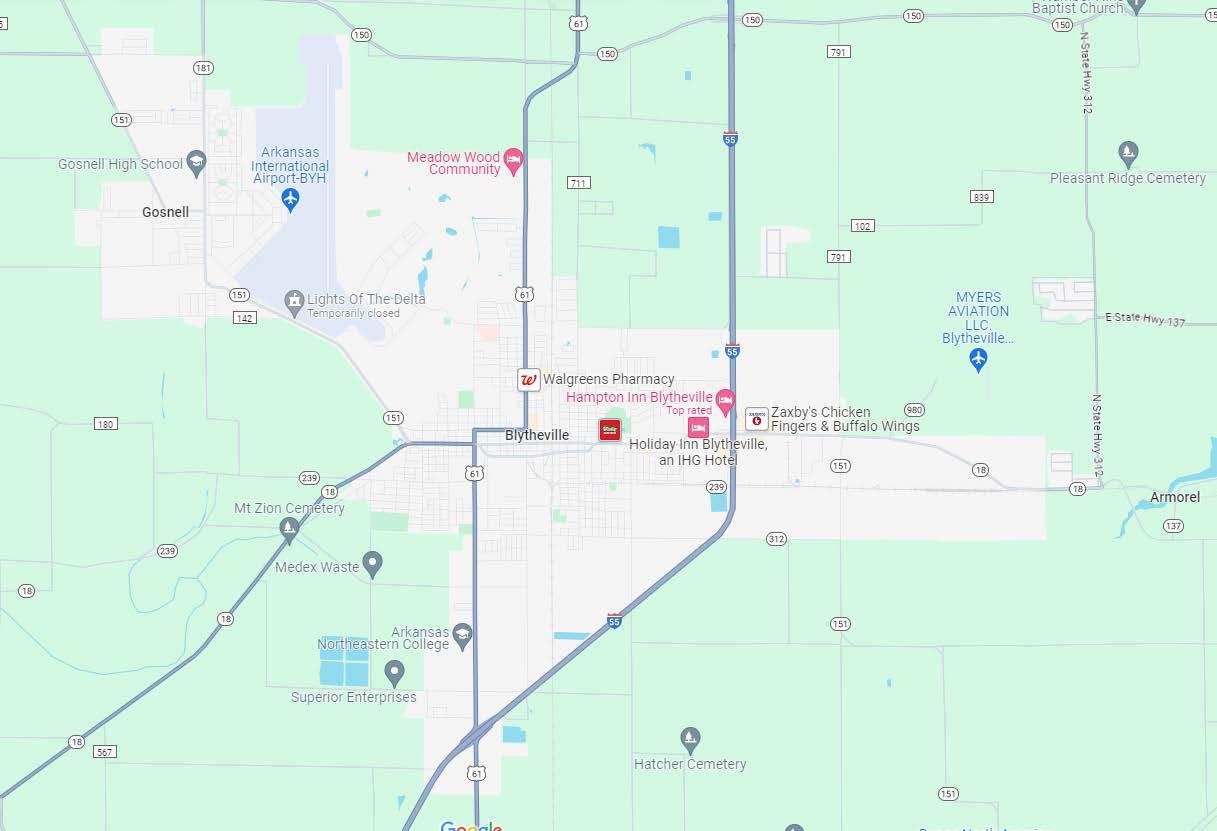Image resolution: width=1217 pixels, height=831 pixels.
Task: Open Lights Of The Delta place marker
Action: tap(294, 300)
